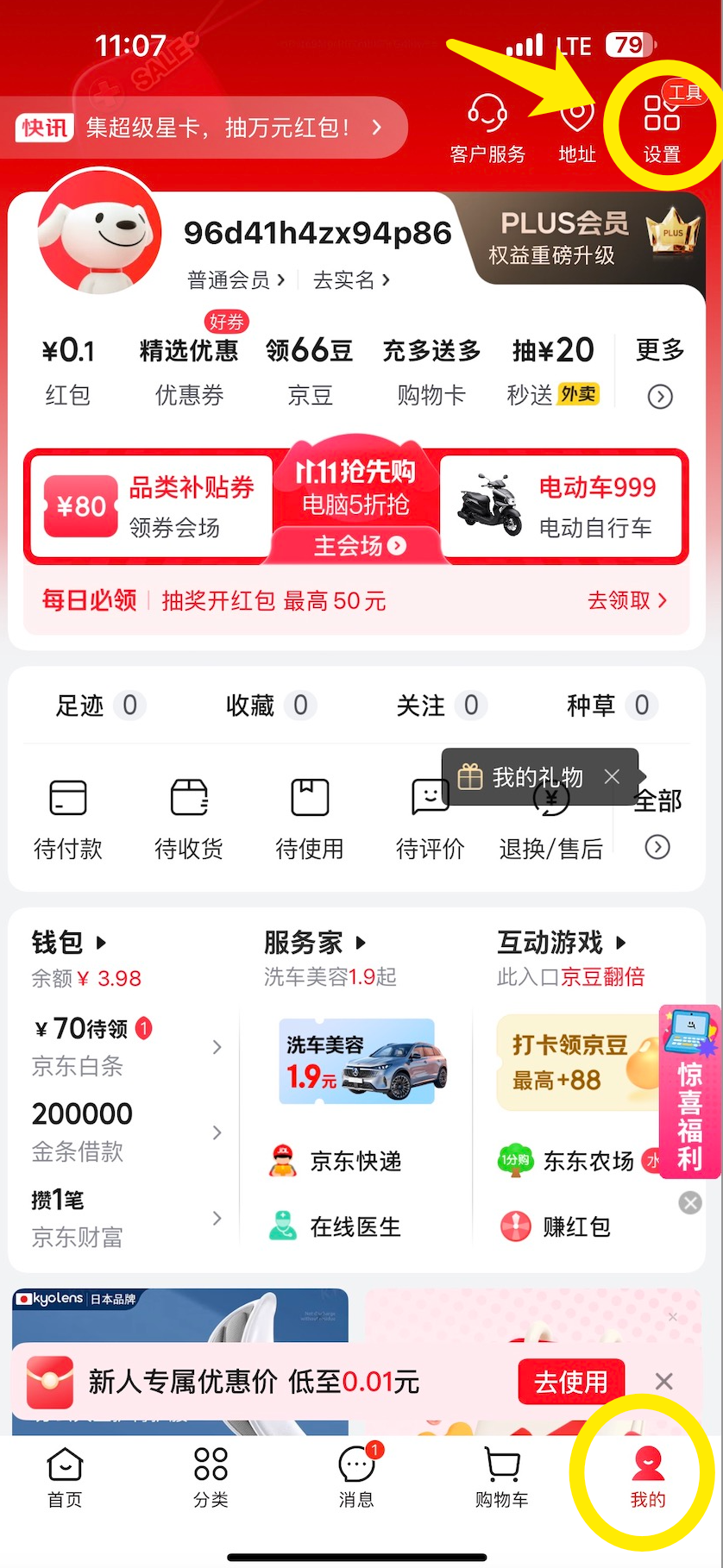
Task: Switch to the 购物车 cart tab
Action: click(x=501, y=1477)
